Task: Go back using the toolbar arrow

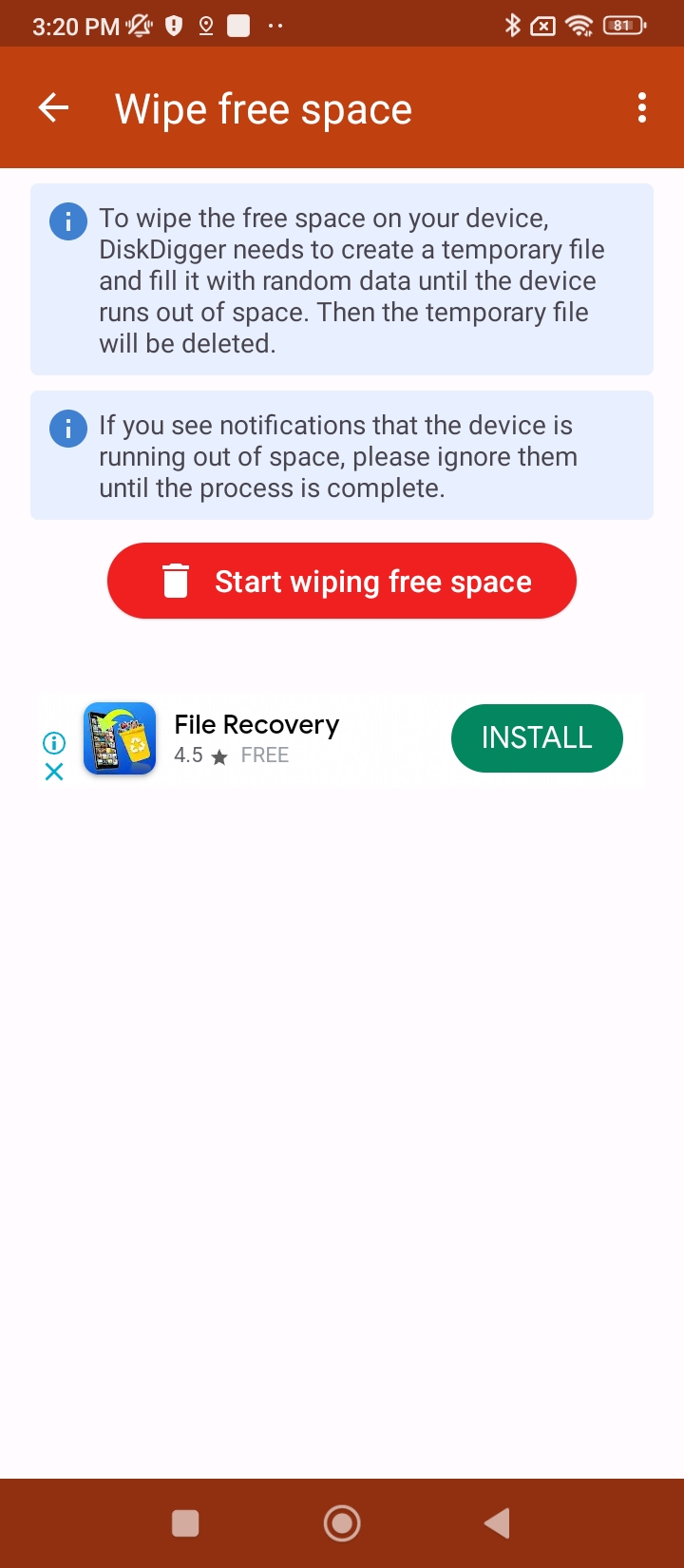Action: click(x=54, y=108)
